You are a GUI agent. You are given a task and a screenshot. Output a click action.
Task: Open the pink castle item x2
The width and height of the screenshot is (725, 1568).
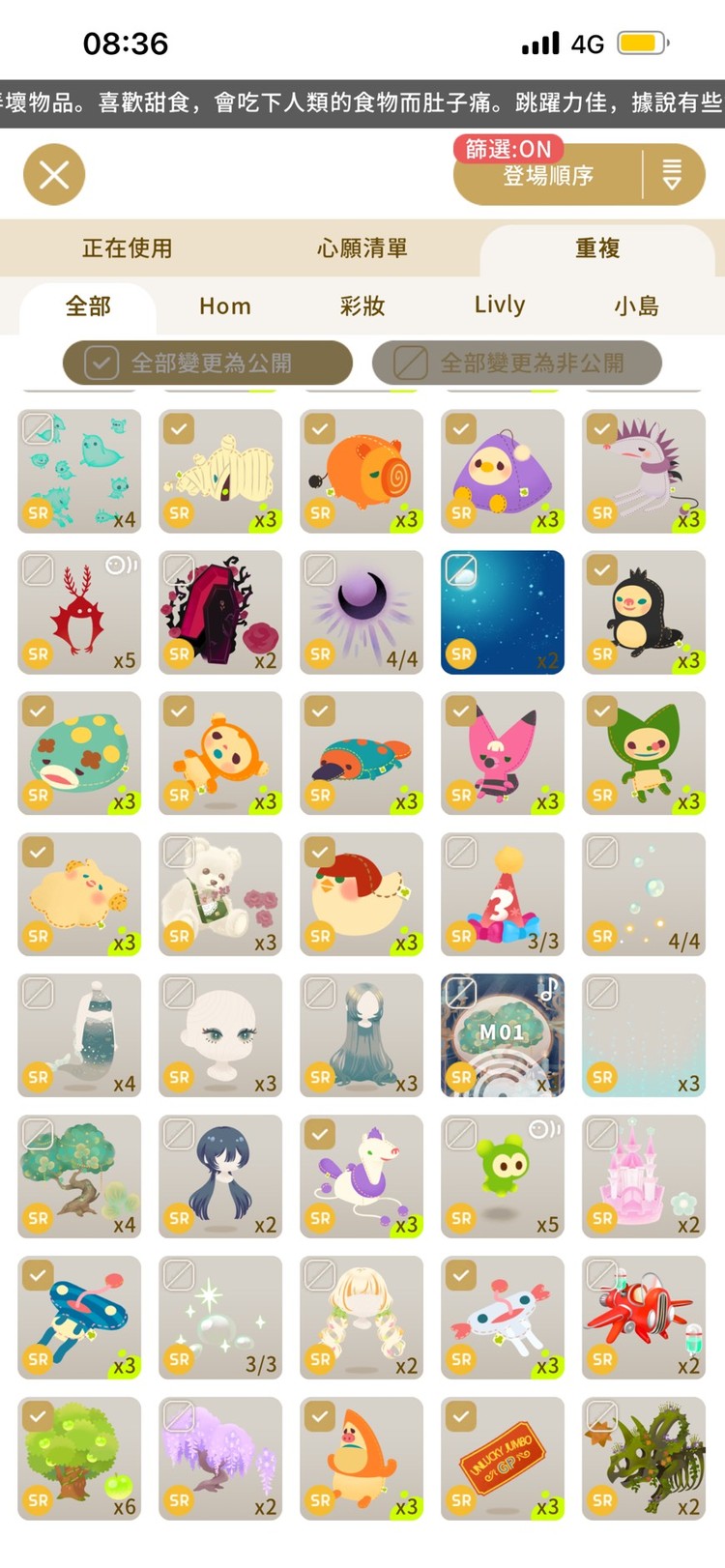click(x=644, y=1176)
